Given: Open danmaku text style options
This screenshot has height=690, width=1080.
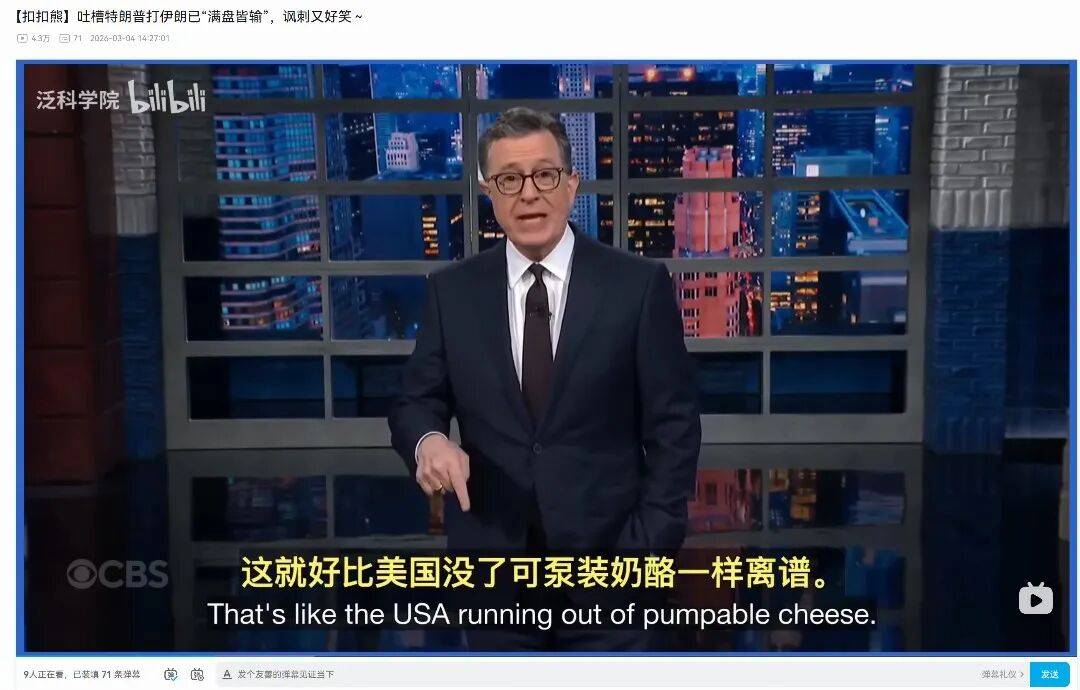Looking at the screenshot, I should 227,674.
